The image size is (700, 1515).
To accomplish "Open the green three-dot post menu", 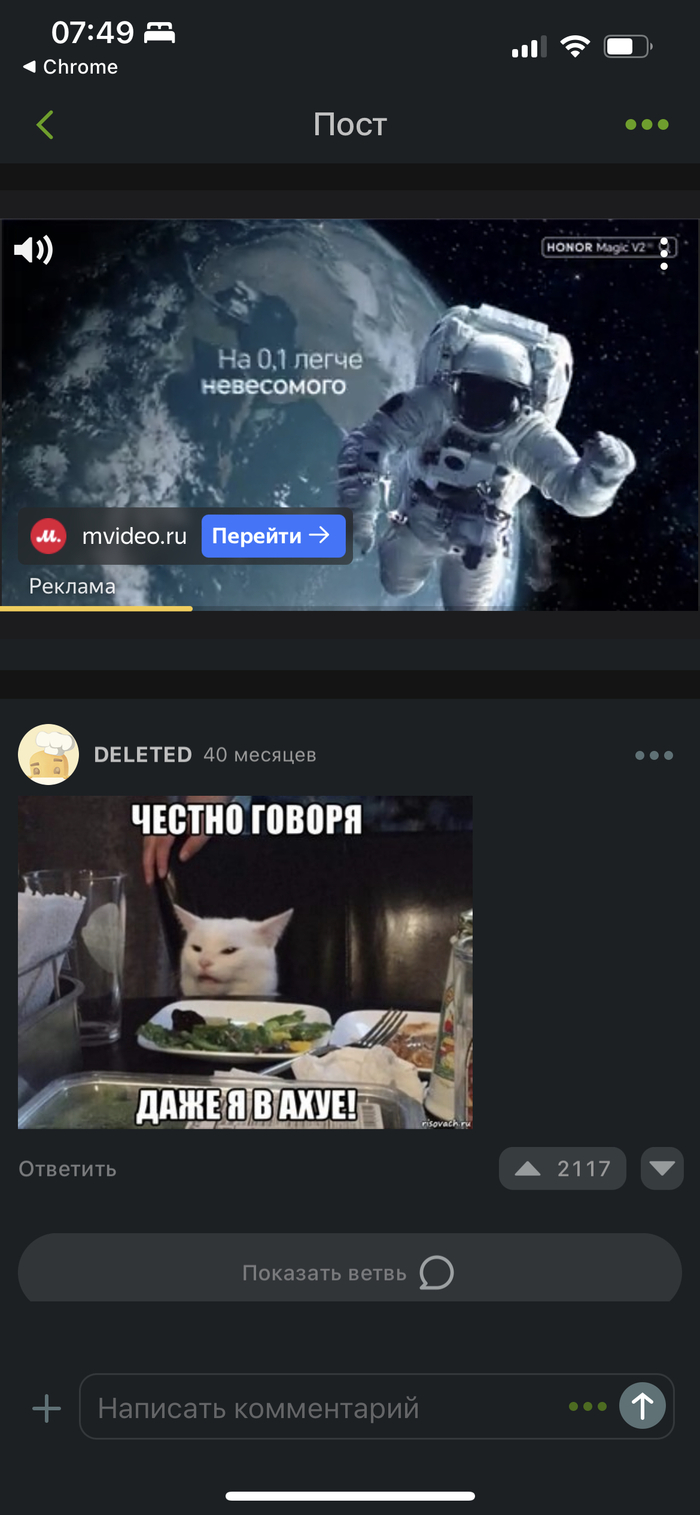I will (647, 125).
